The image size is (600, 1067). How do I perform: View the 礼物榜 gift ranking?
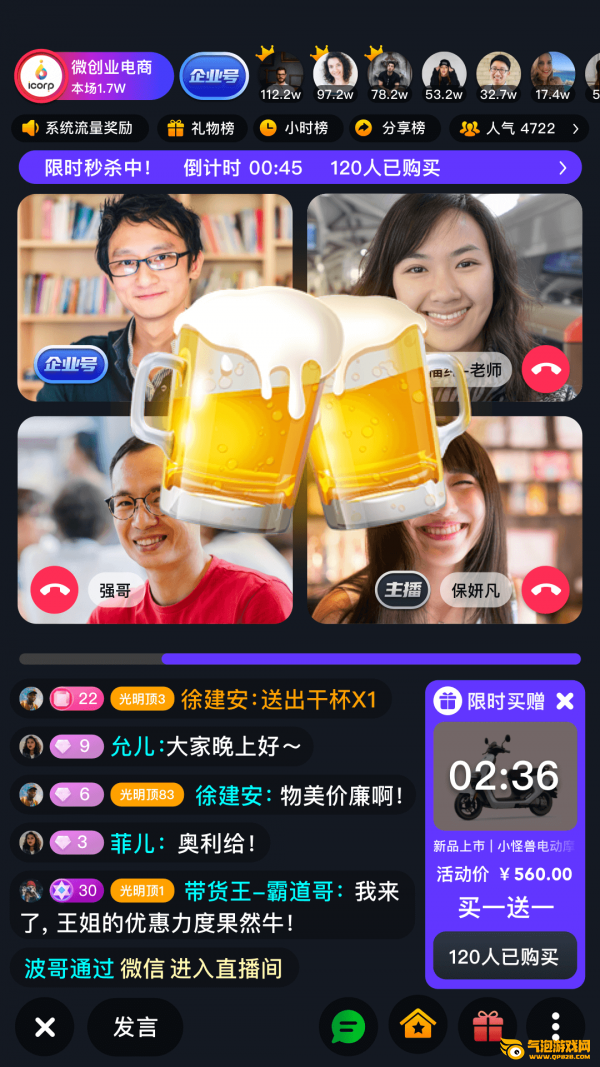(x=202, y=128)
